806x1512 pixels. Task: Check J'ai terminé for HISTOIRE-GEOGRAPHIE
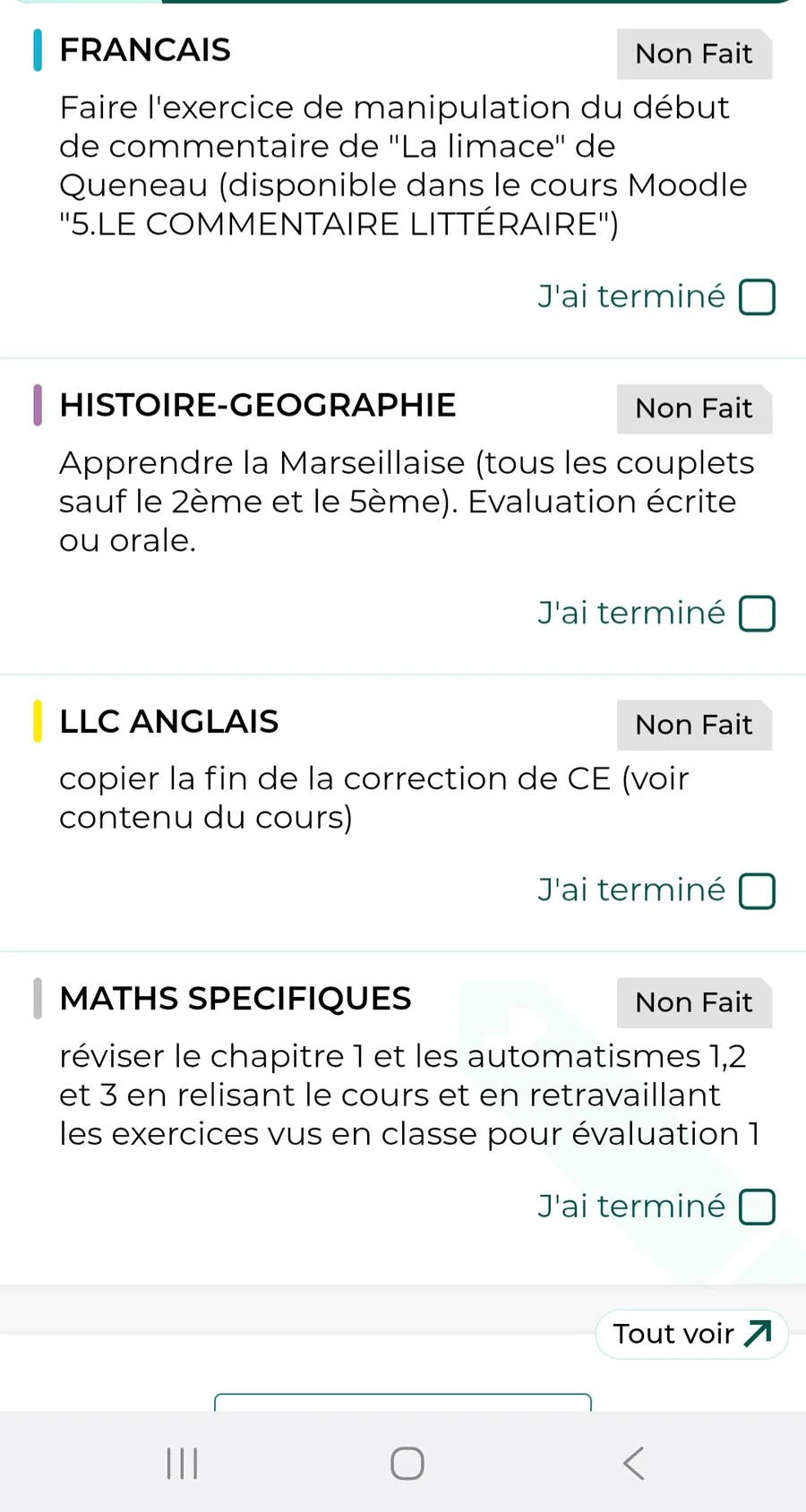[757, 614]
